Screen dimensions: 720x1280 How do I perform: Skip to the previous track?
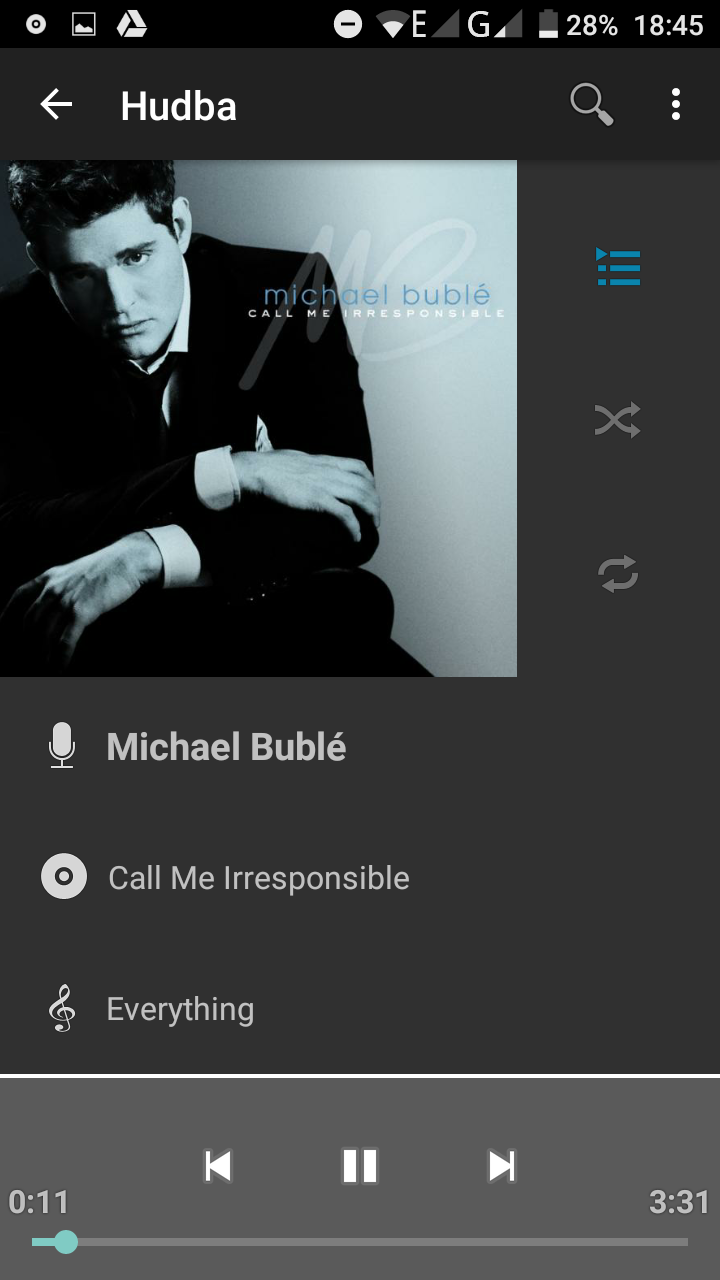point(218,1166)
